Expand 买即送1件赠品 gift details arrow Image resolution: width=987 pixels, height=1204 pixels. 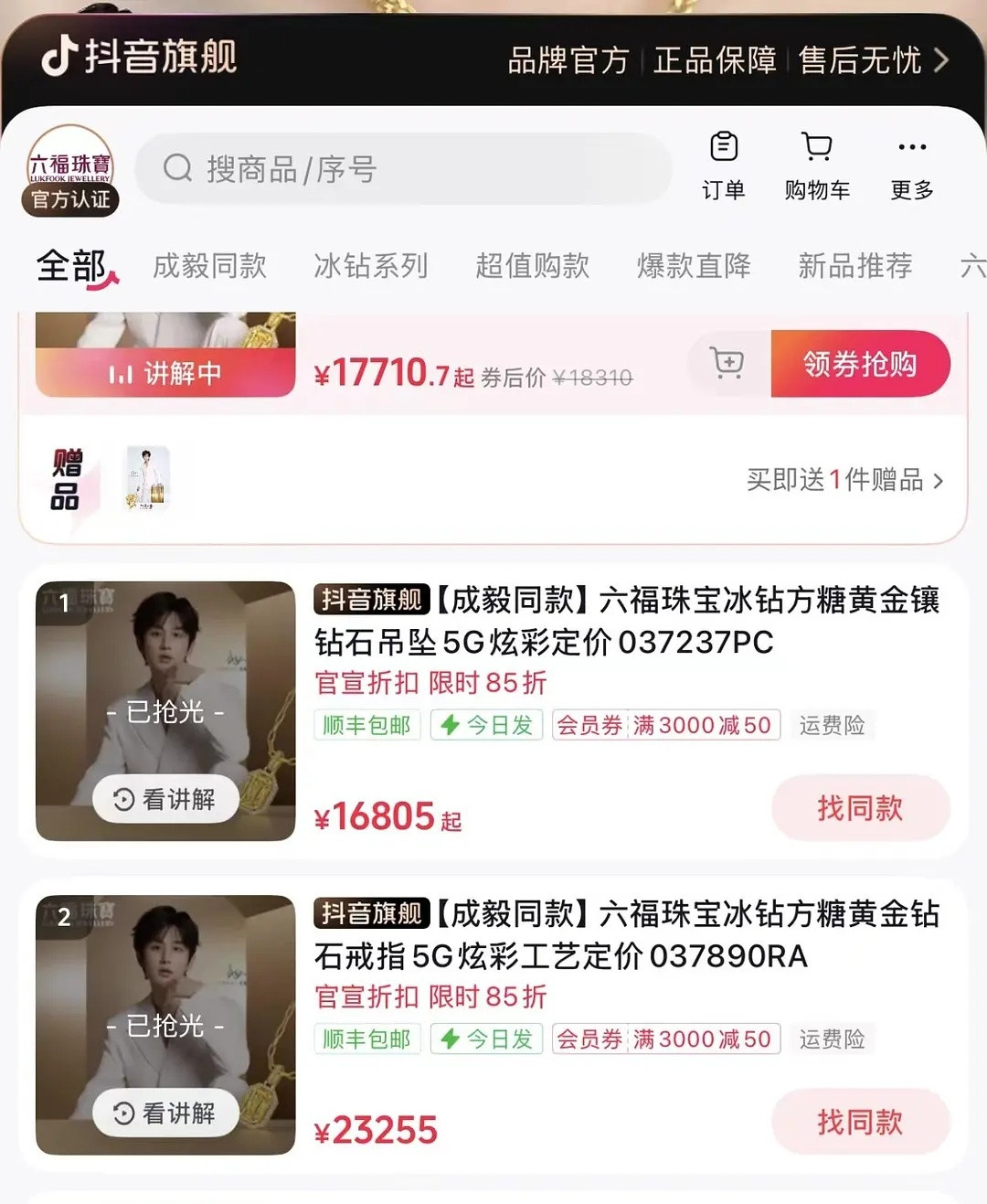(x=939, y=481)
